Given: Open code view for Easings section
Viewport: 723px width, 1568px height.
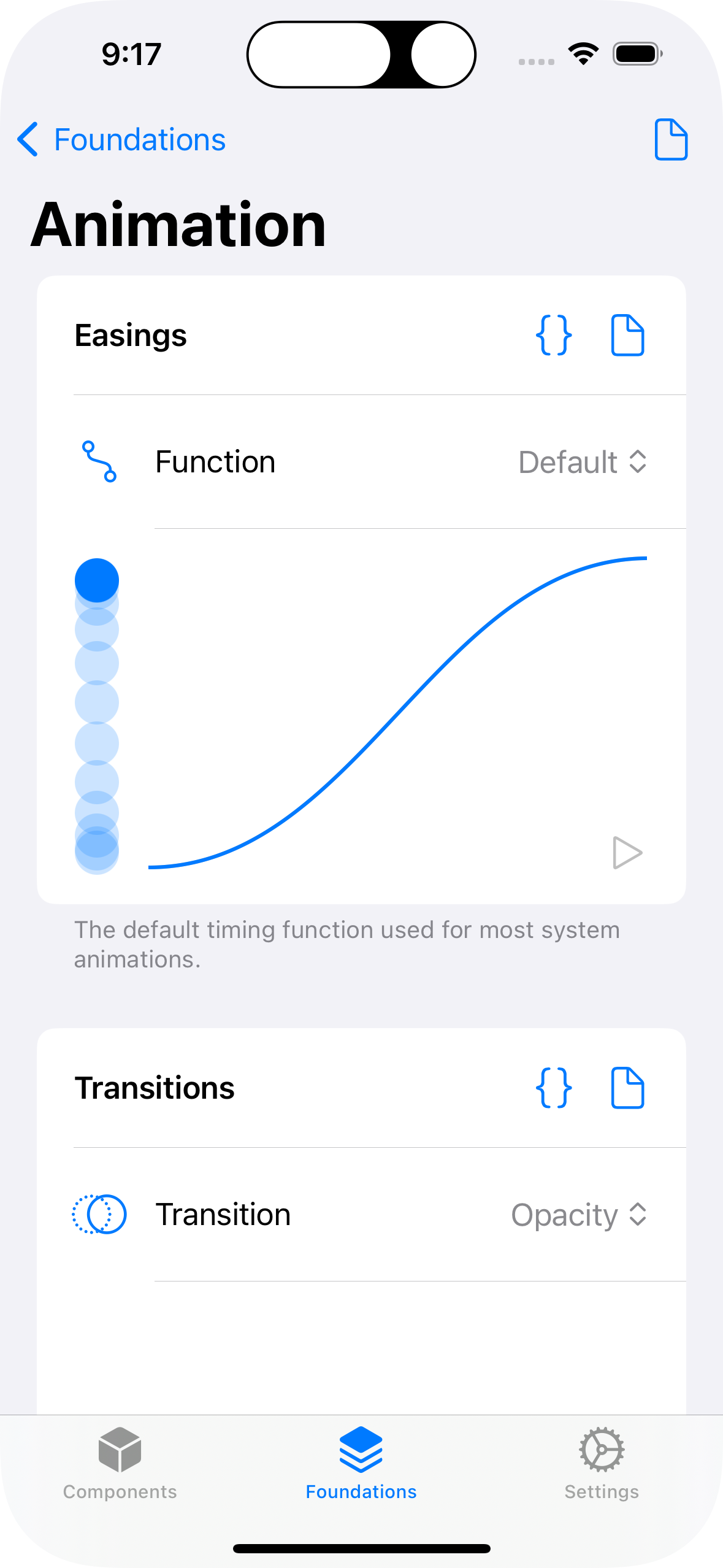Looking at the screenshot, I should [x=554, y=335].
